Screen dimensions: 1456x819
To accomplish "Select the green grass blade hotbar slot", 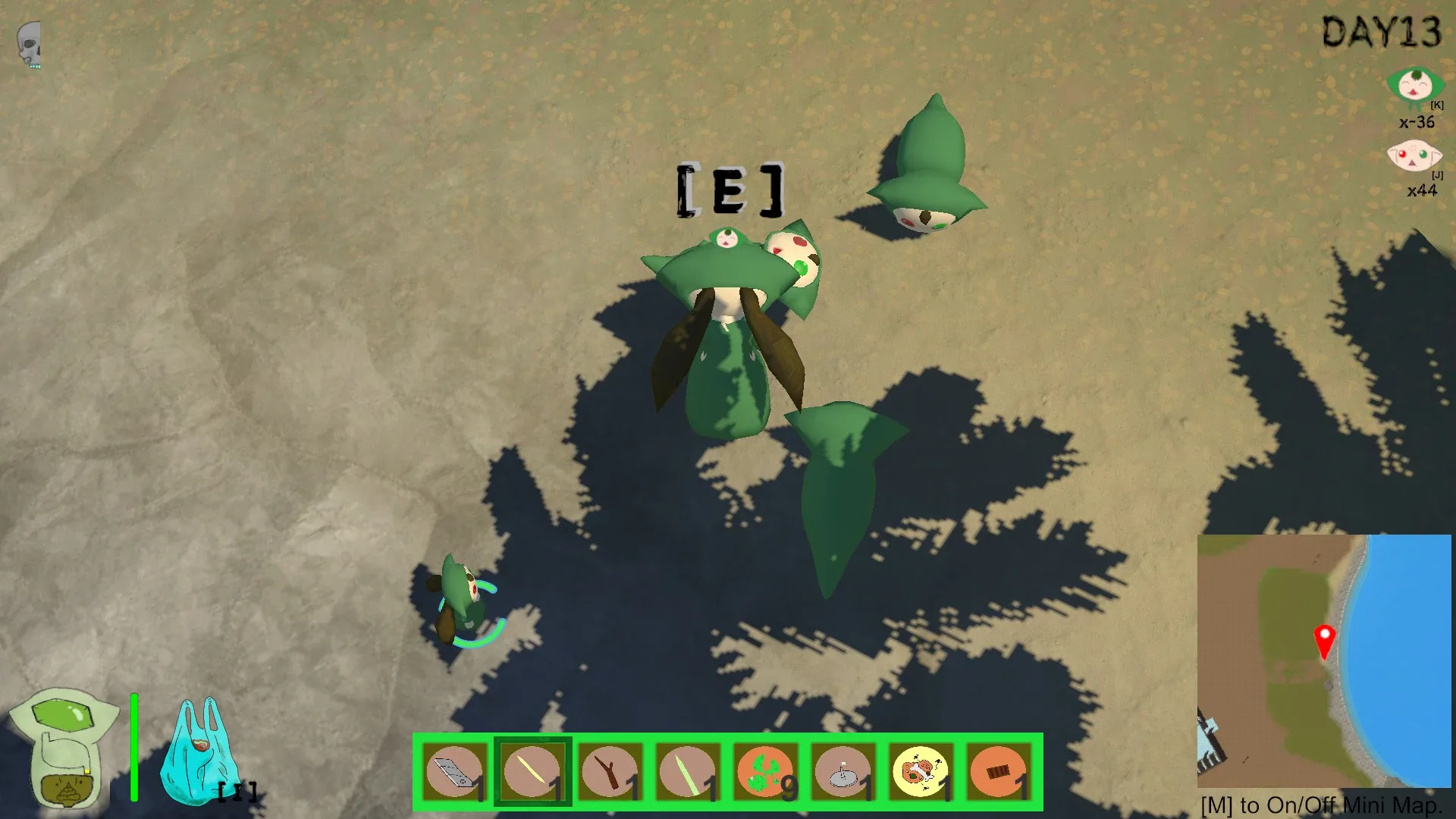I will 689,772.
